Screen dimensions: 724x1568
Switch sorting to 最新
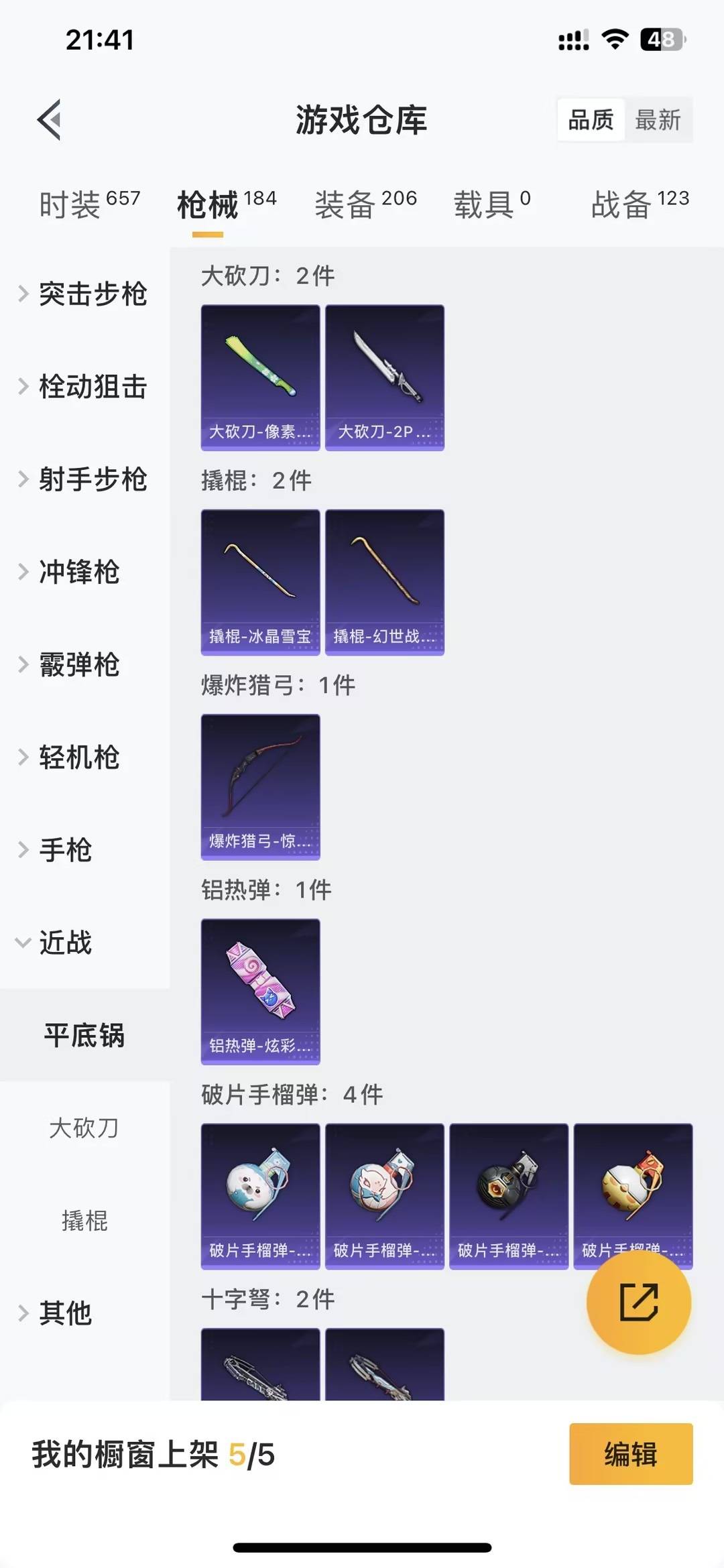pyautogui.click(x=660, y=119)
